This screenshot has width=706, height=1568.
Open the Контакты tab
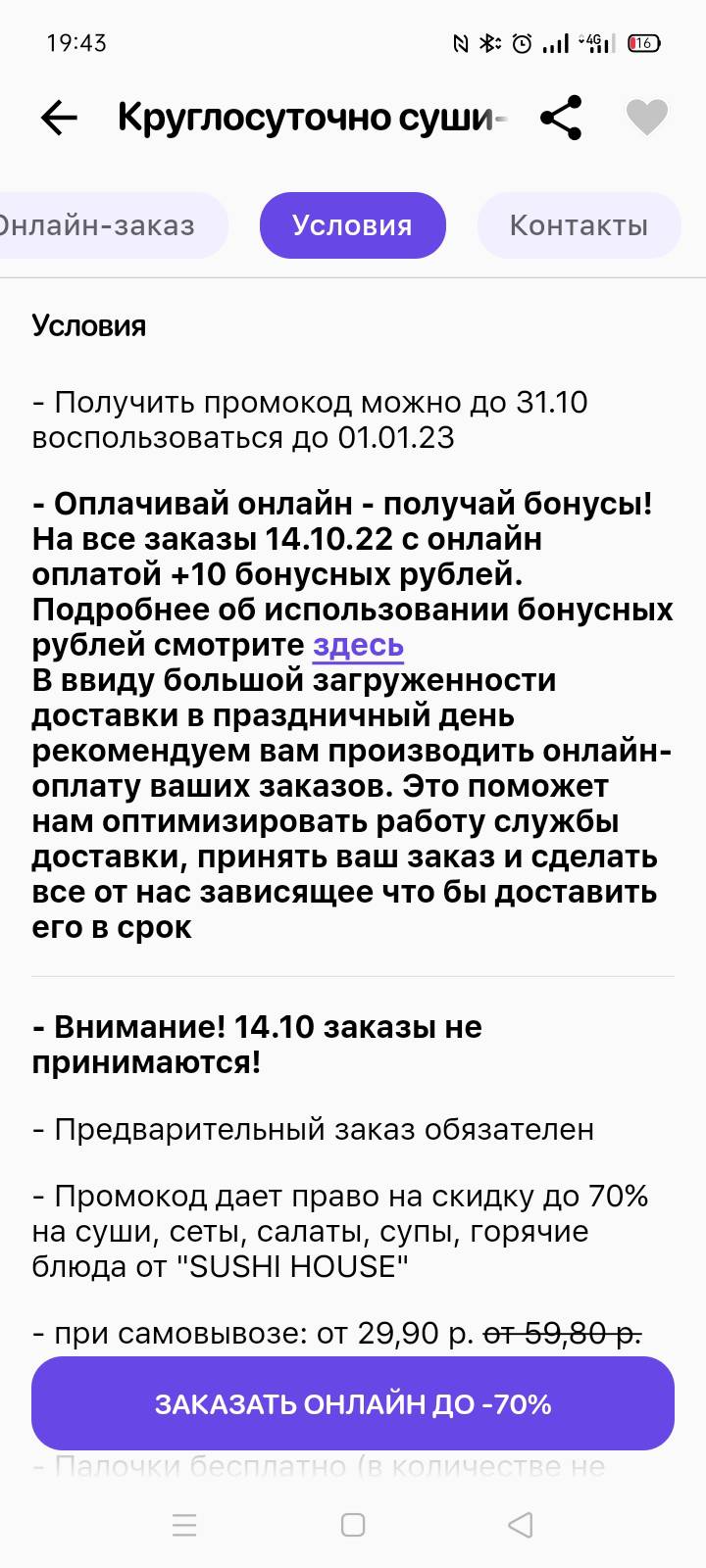579,225
